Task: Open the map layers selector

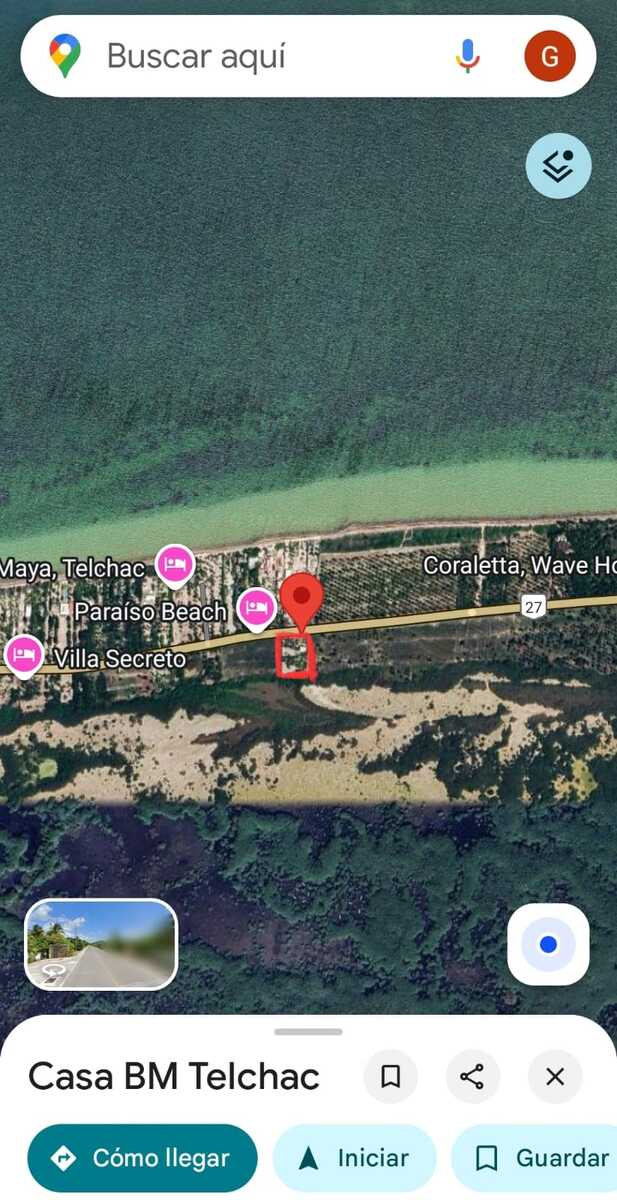Action: [x=558, y=166]
